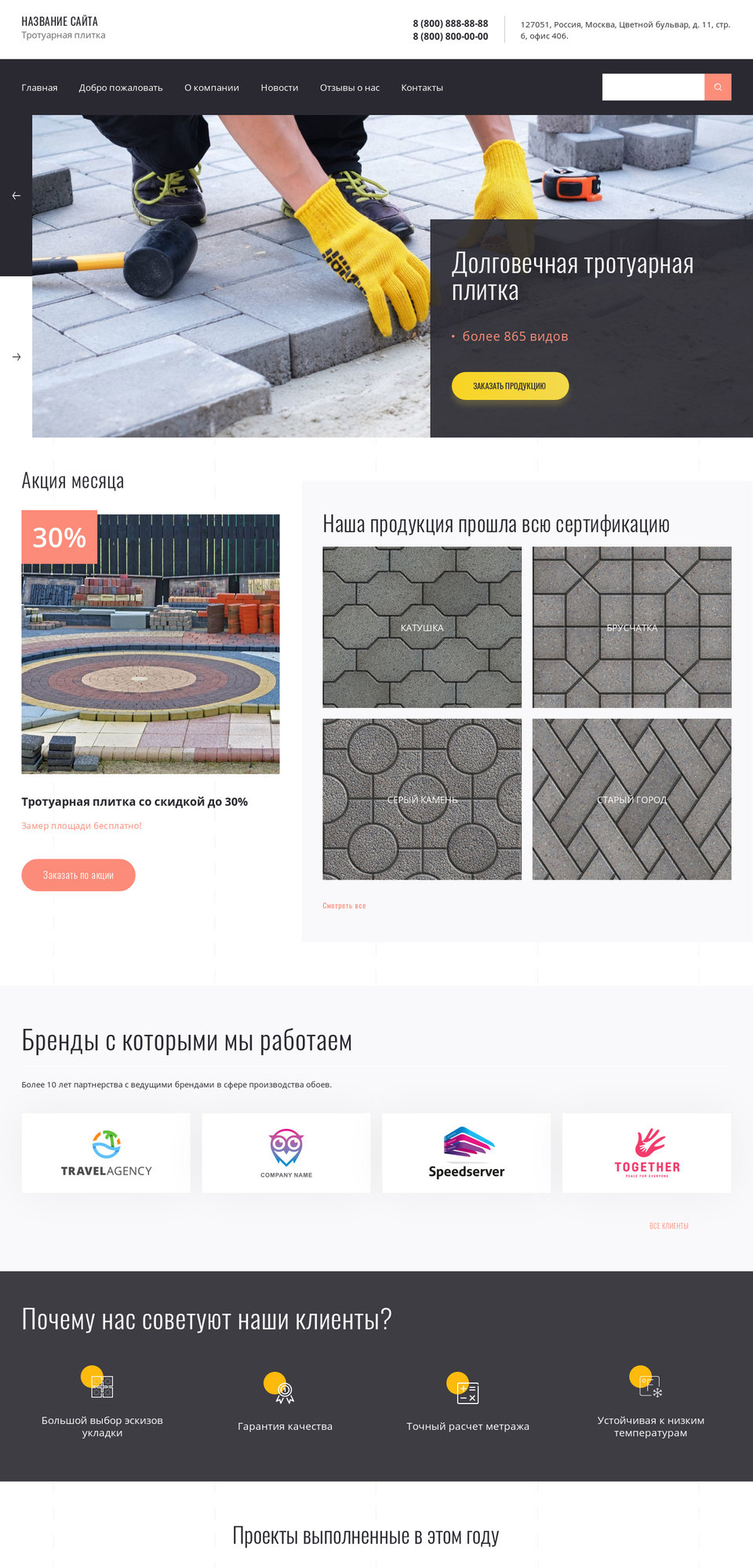Image resolution: width=753 pixels, height=1568 pixels.
Task: Focus the search input field
Action: coord(653,87)
